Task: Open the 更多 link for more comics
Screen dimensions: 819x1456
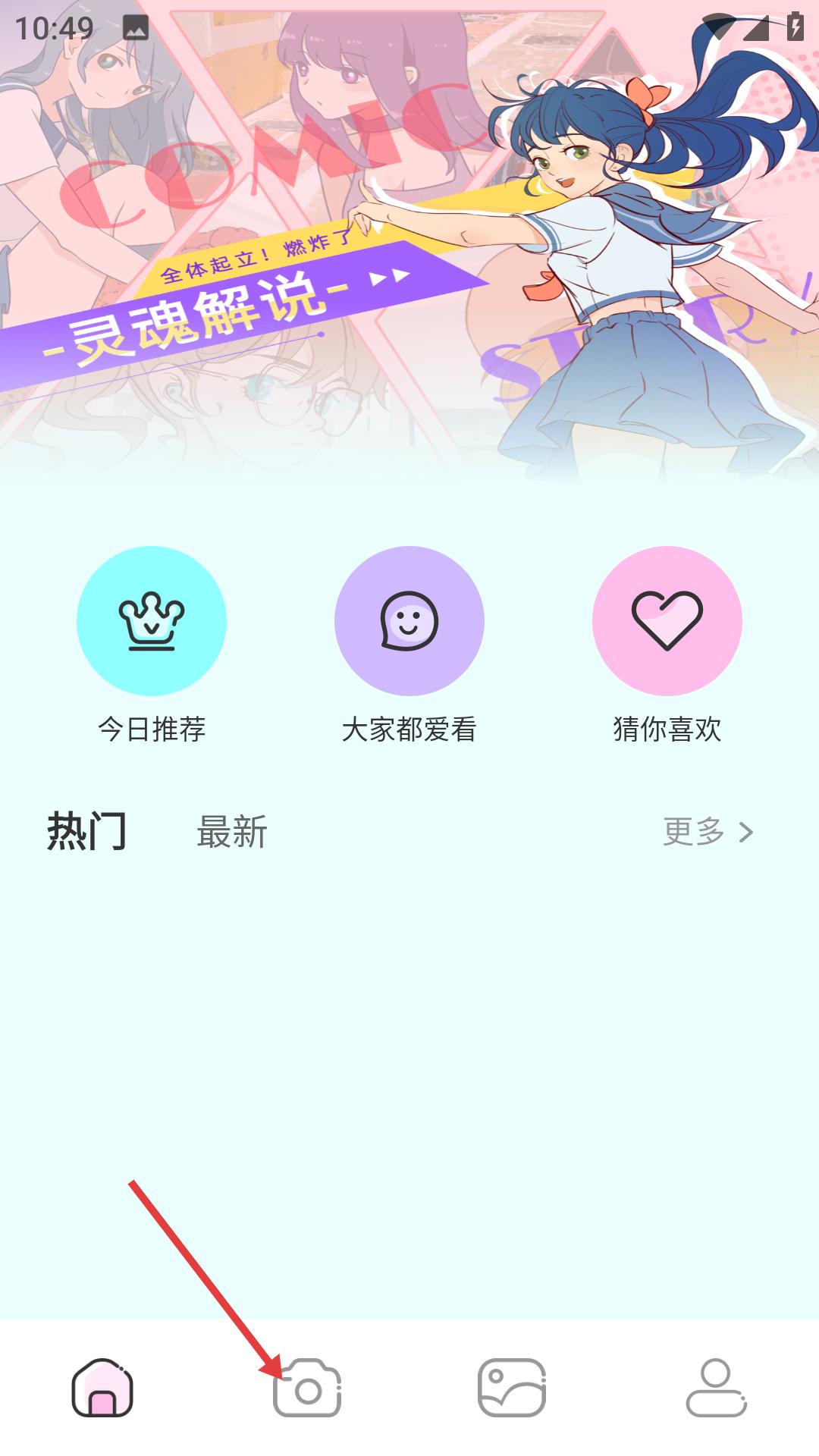Action: 695,832
